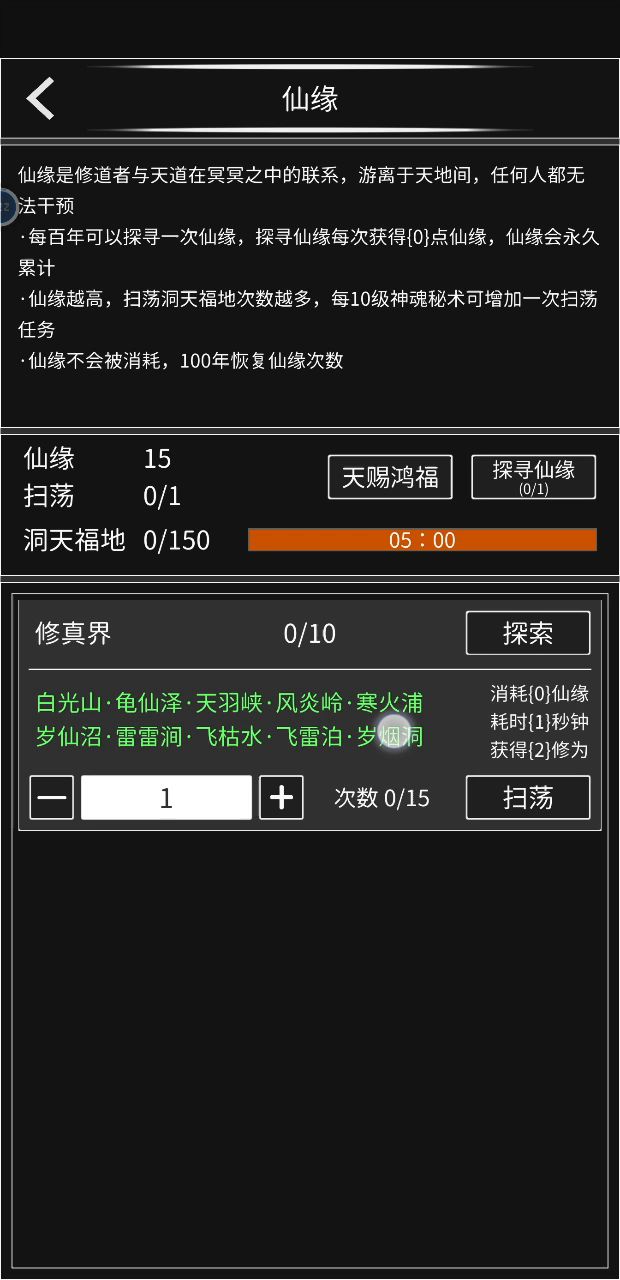Tap the 探索 button for 修真界
This screenshot has width=620, height=1280.
(x=528, y=633)
